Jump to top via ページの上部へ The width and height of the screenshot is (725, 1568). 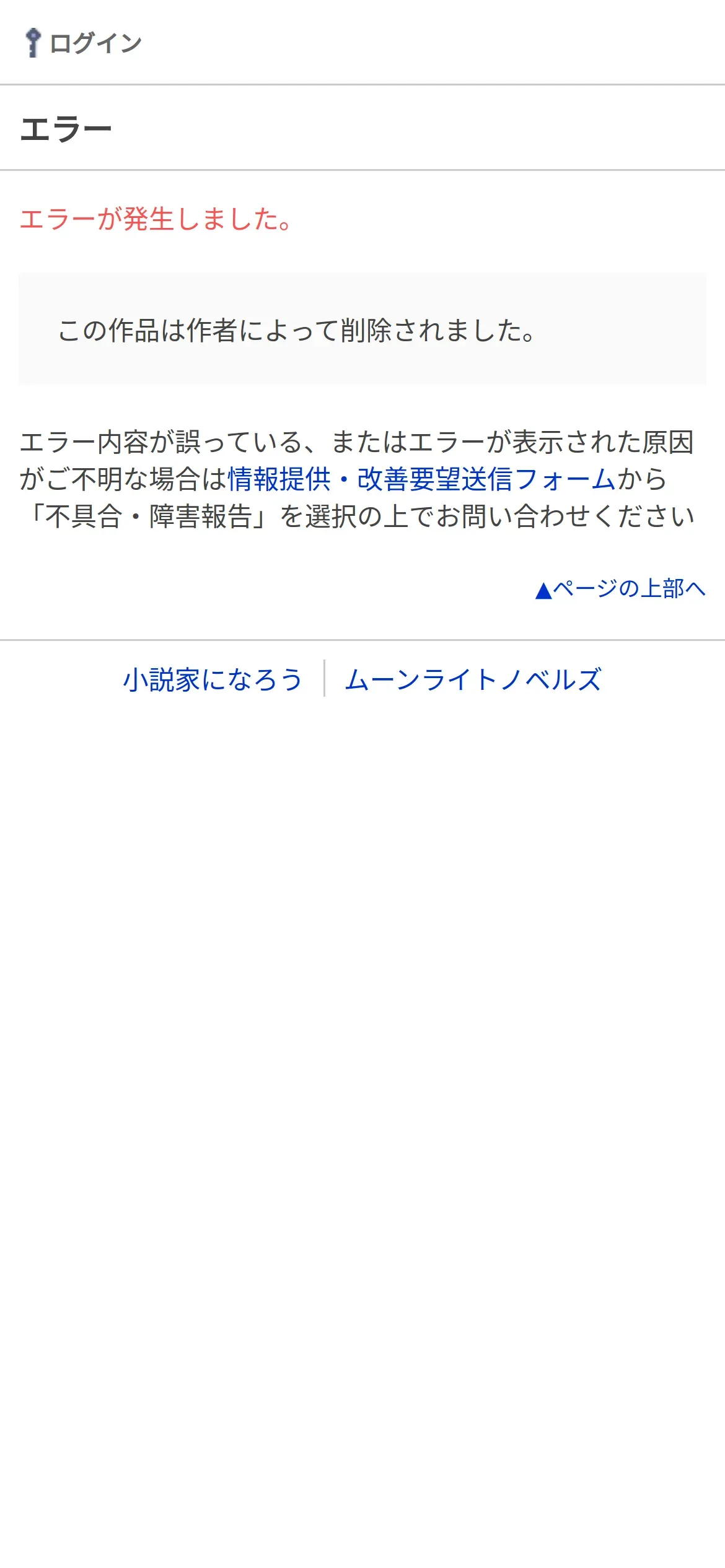click(620, 588)
